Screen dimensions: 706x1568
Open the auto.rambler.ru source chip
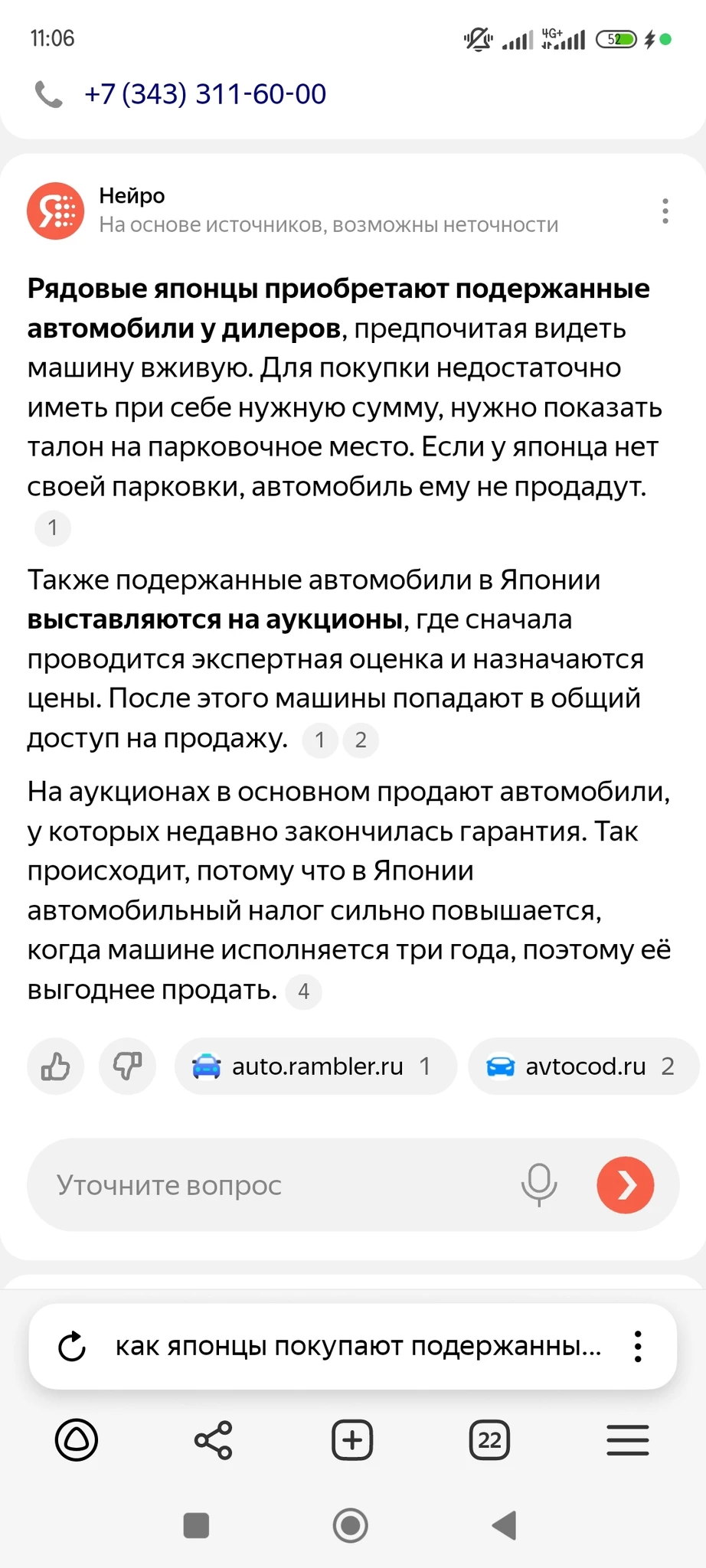[315, 1066]
